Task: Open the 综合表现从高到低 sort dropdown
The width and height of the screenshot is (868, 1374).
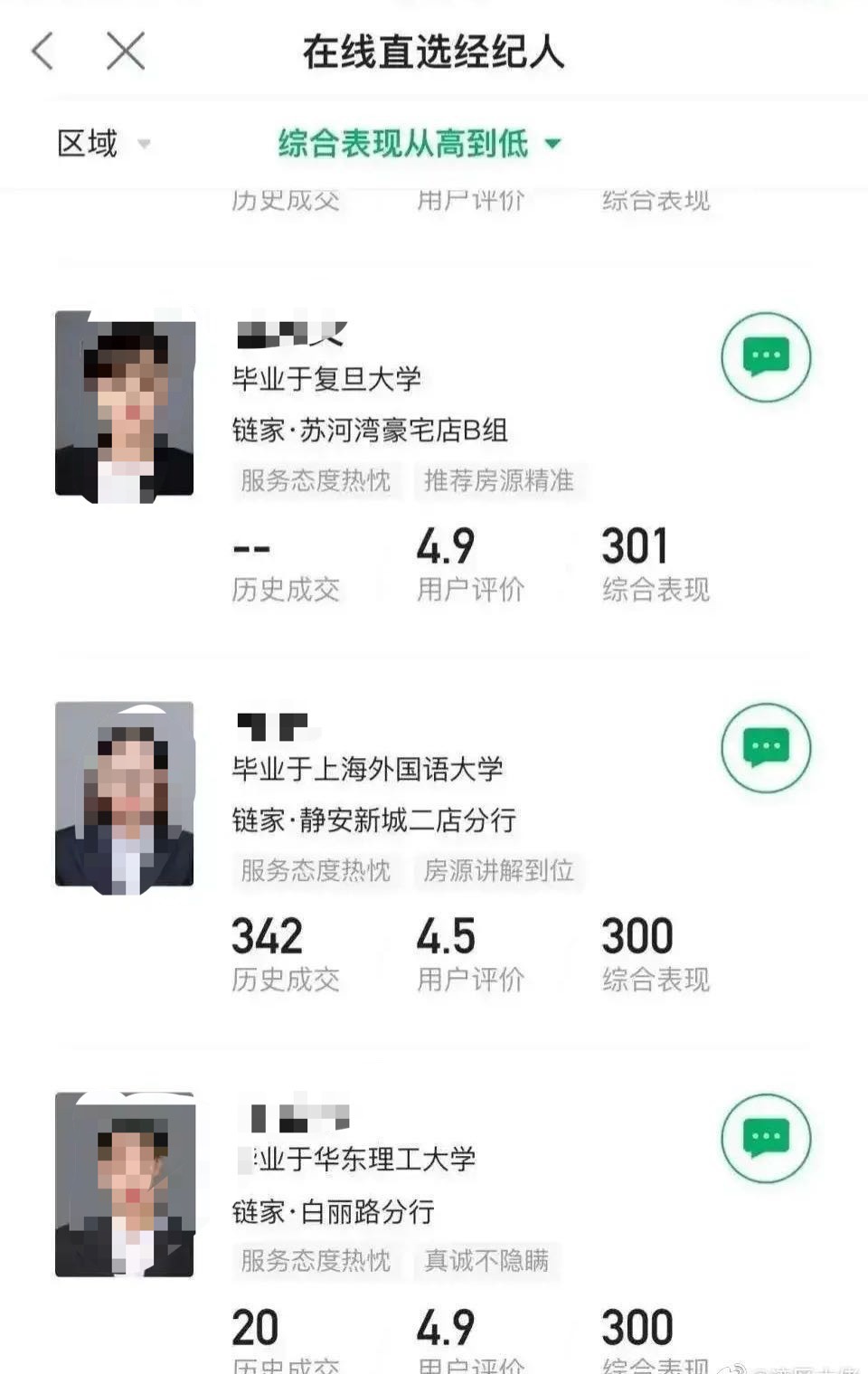Action: (402, 143)
